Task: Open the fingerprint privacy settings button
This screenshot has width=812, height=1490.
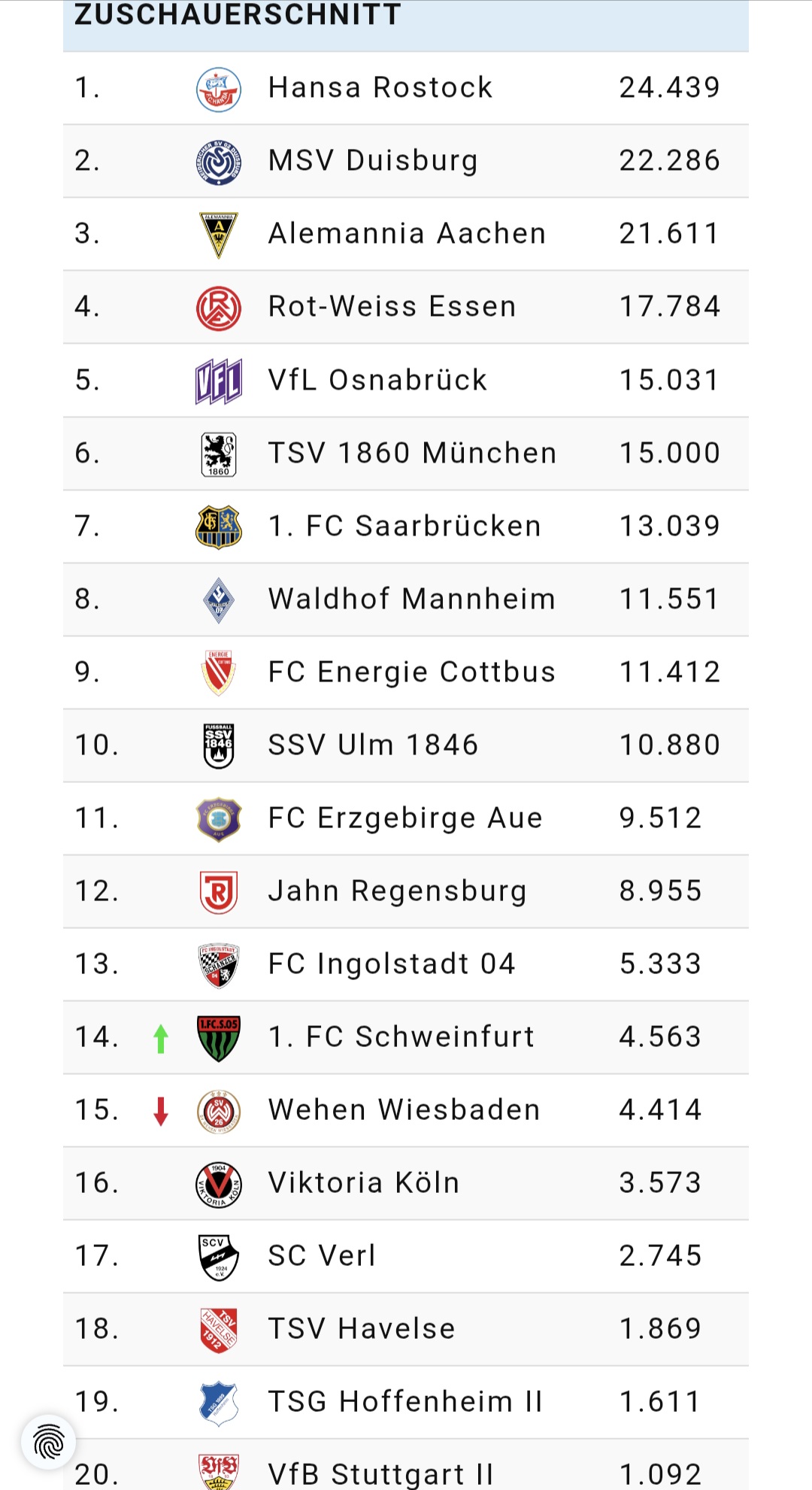Action: 49,1441
